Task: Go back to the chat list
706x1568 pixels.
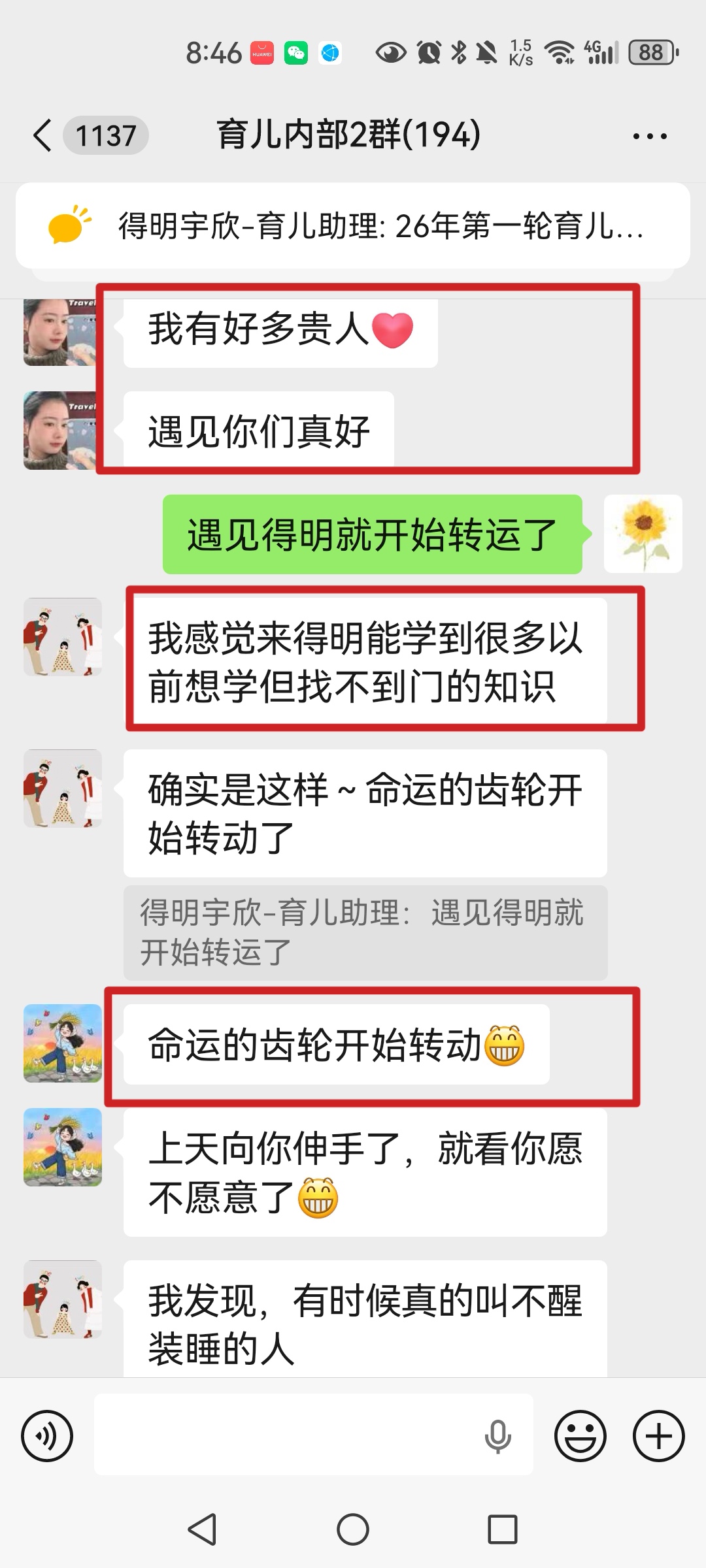Action: coord(43,136)
